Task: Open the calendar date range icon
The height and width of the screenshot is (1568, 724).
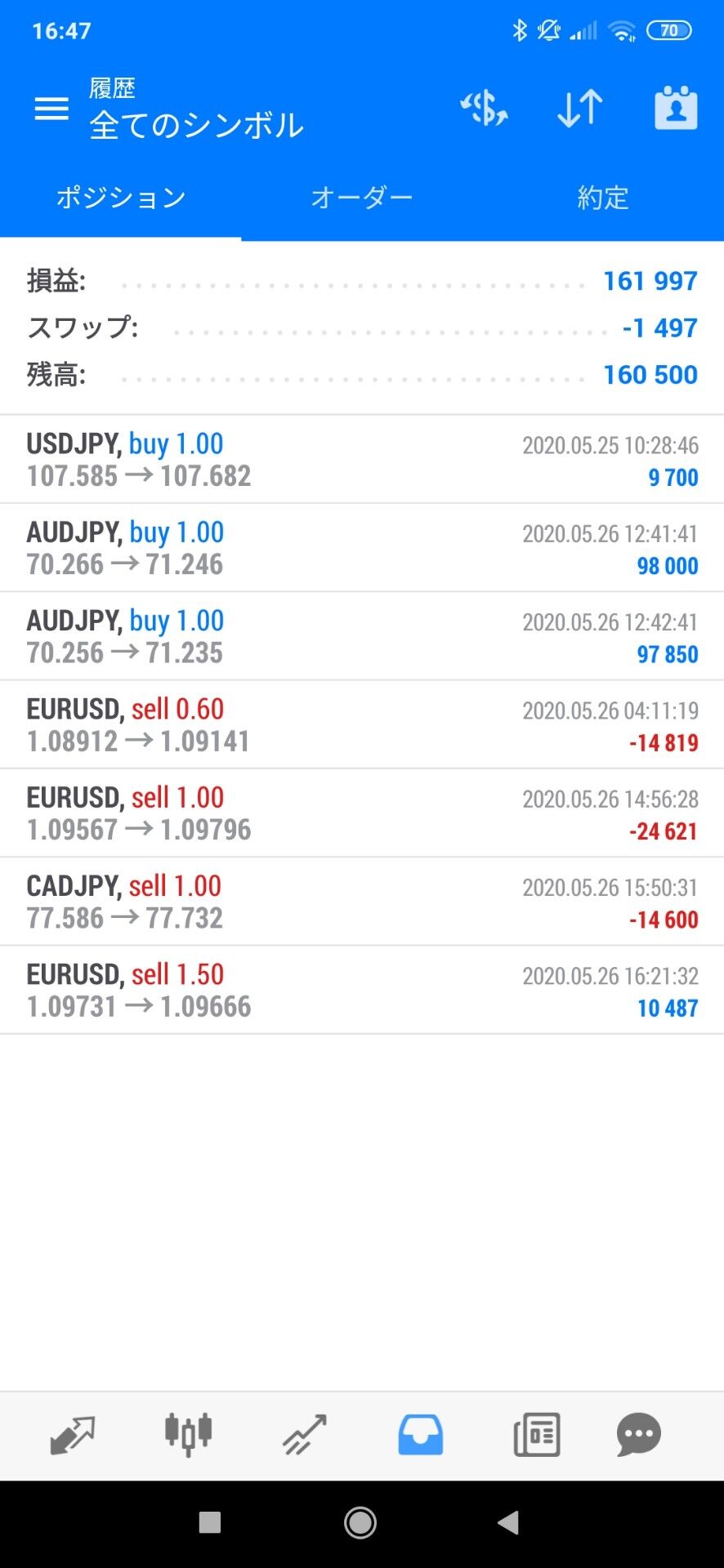Action: coord(676,109)
